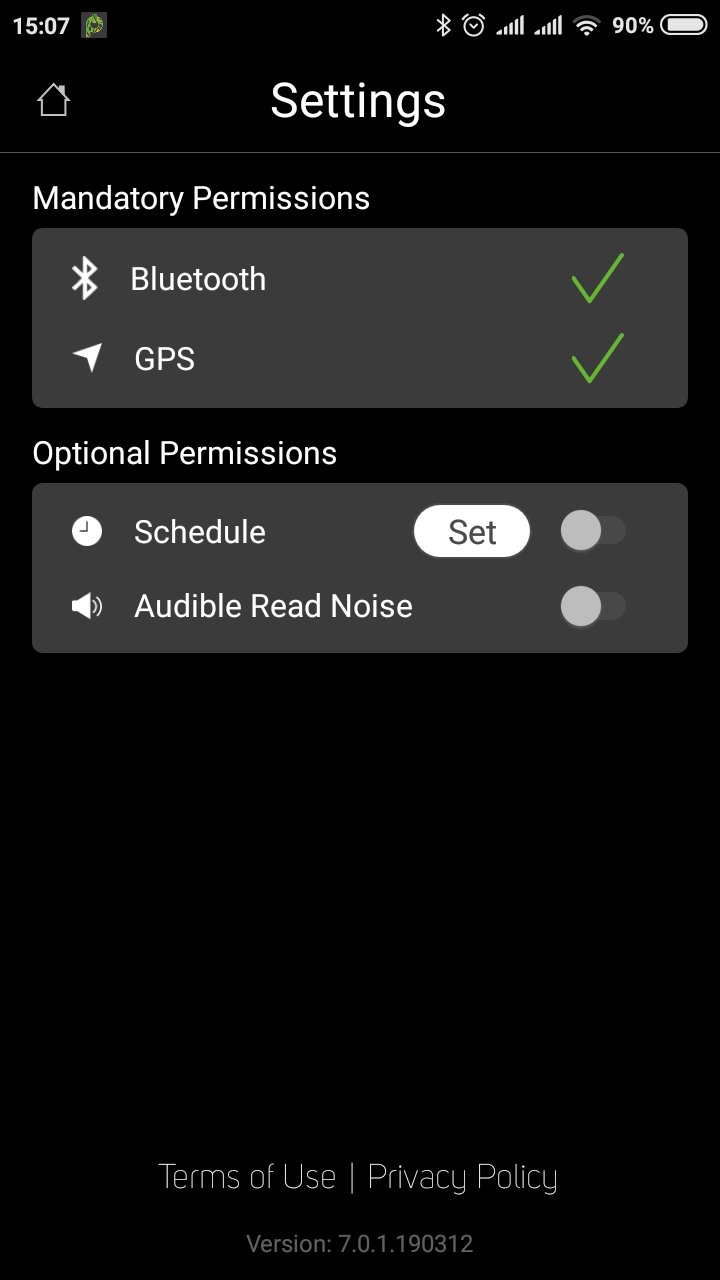Enable the Schedule toggle
720x1280 pixels.
pos(593,531)
